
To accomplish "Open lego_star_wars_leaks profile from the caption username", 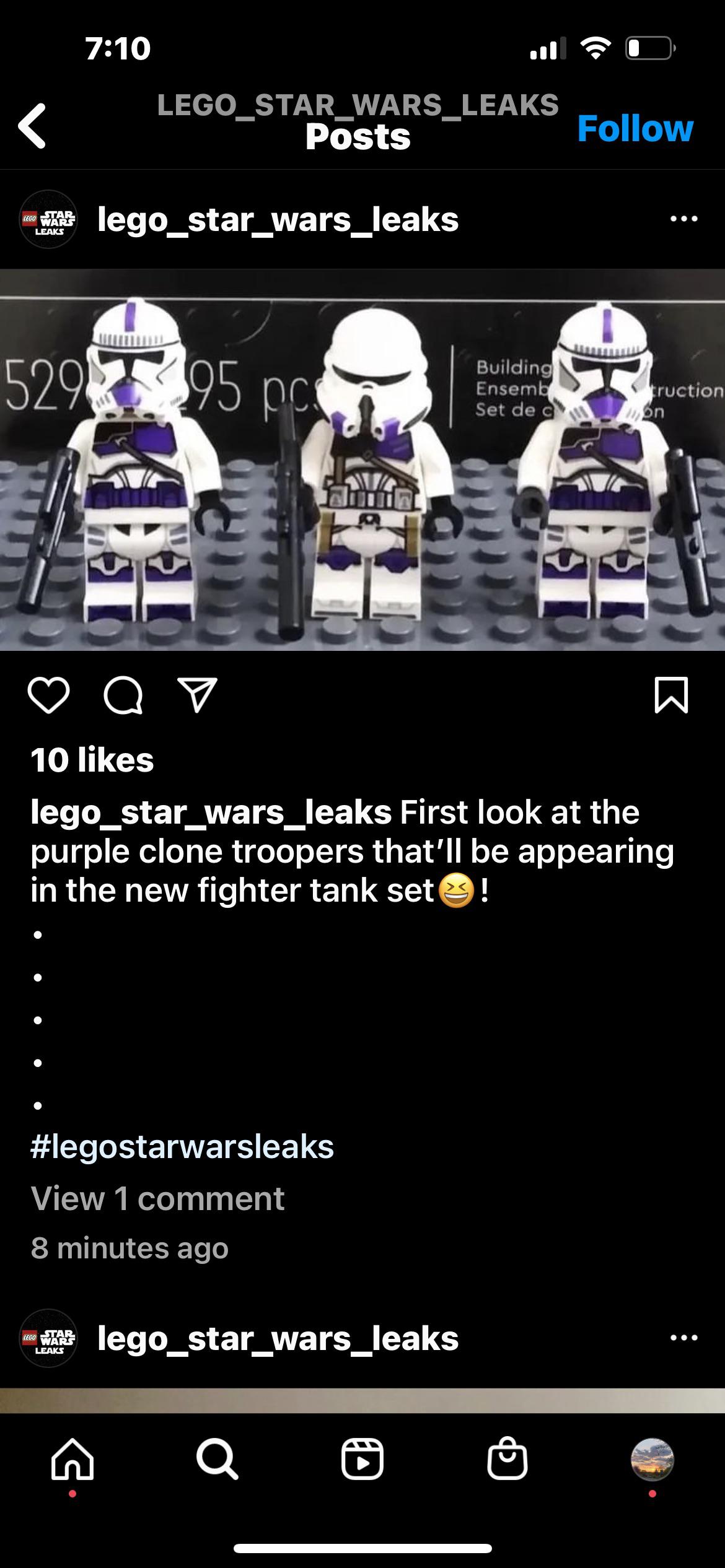I will point(211,812).
